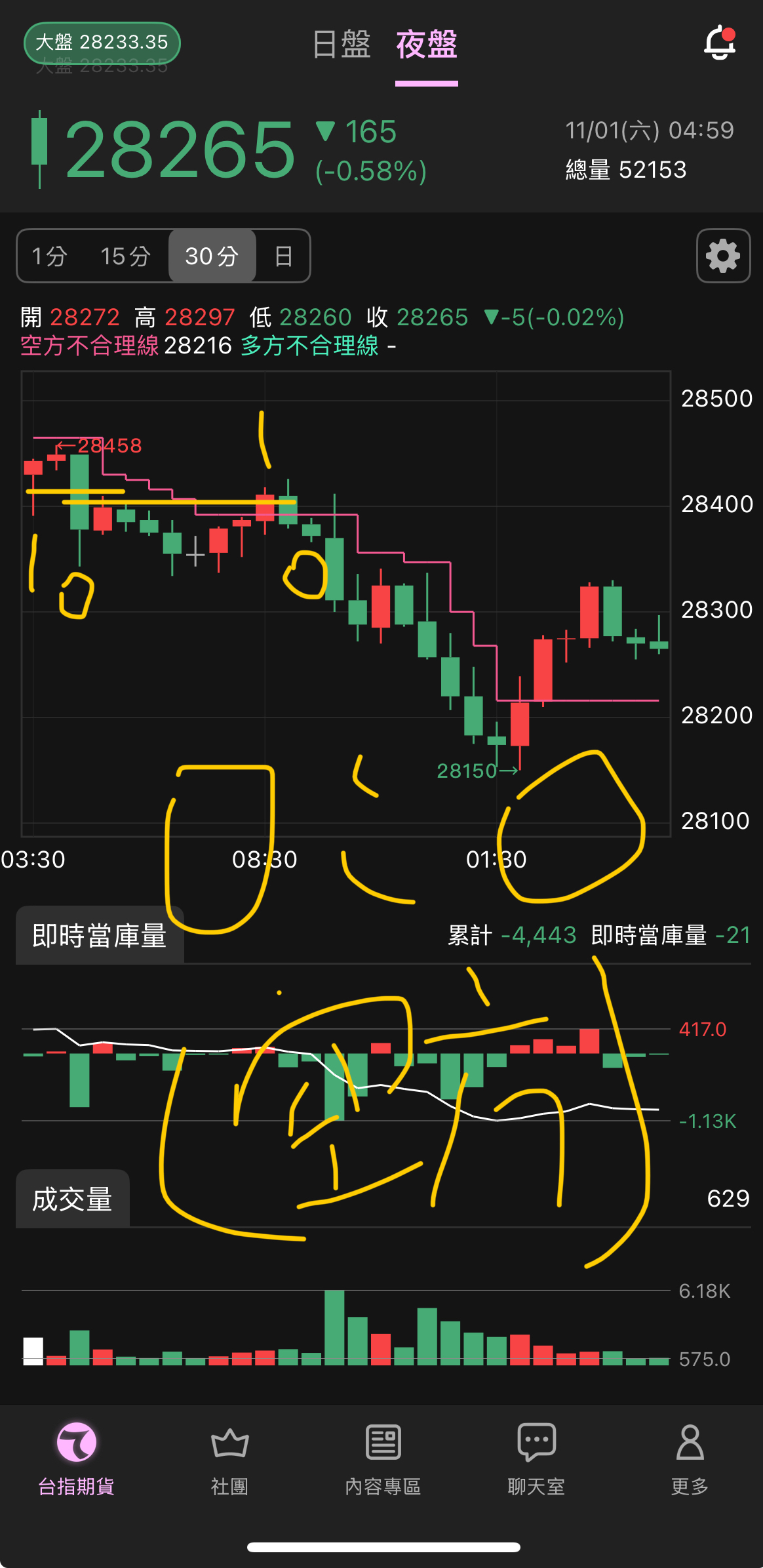Viewport: 763px width, 1568px height.
Task: Select the 1分 chart interval
Action: 50,256
